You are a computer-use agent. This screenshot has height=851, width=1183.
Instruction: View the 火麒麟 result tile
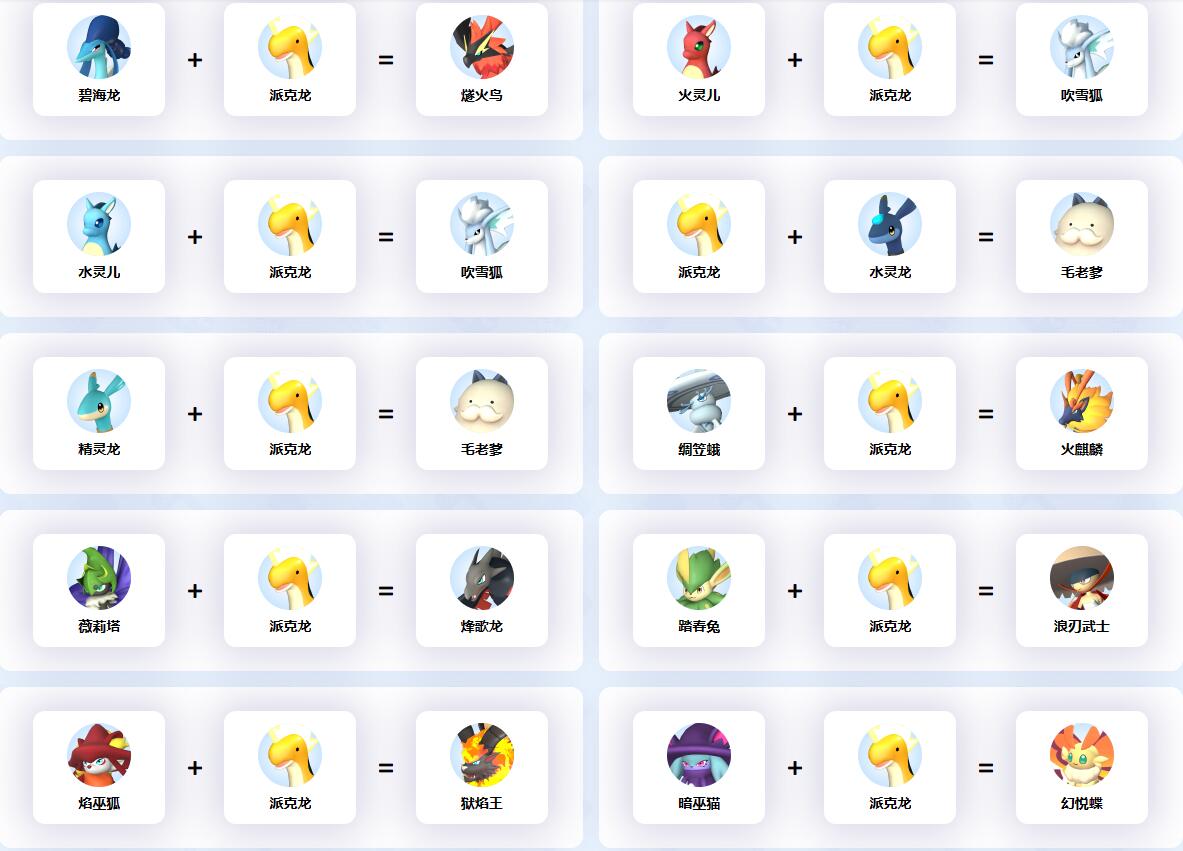pyautogui.click(x=1081, y=413)
